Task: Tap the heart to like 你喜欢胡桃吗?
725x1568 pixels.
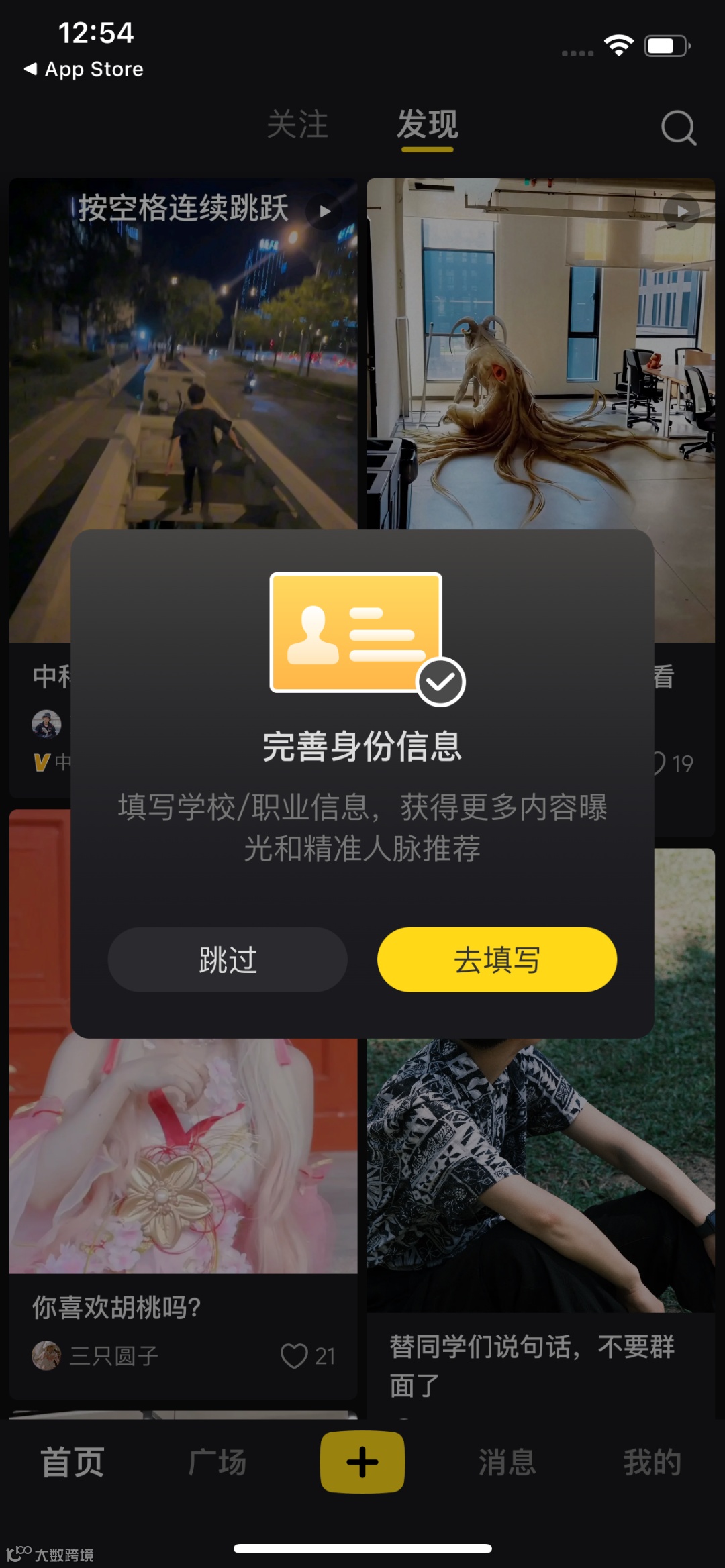Action: [x=293, y=1355]
